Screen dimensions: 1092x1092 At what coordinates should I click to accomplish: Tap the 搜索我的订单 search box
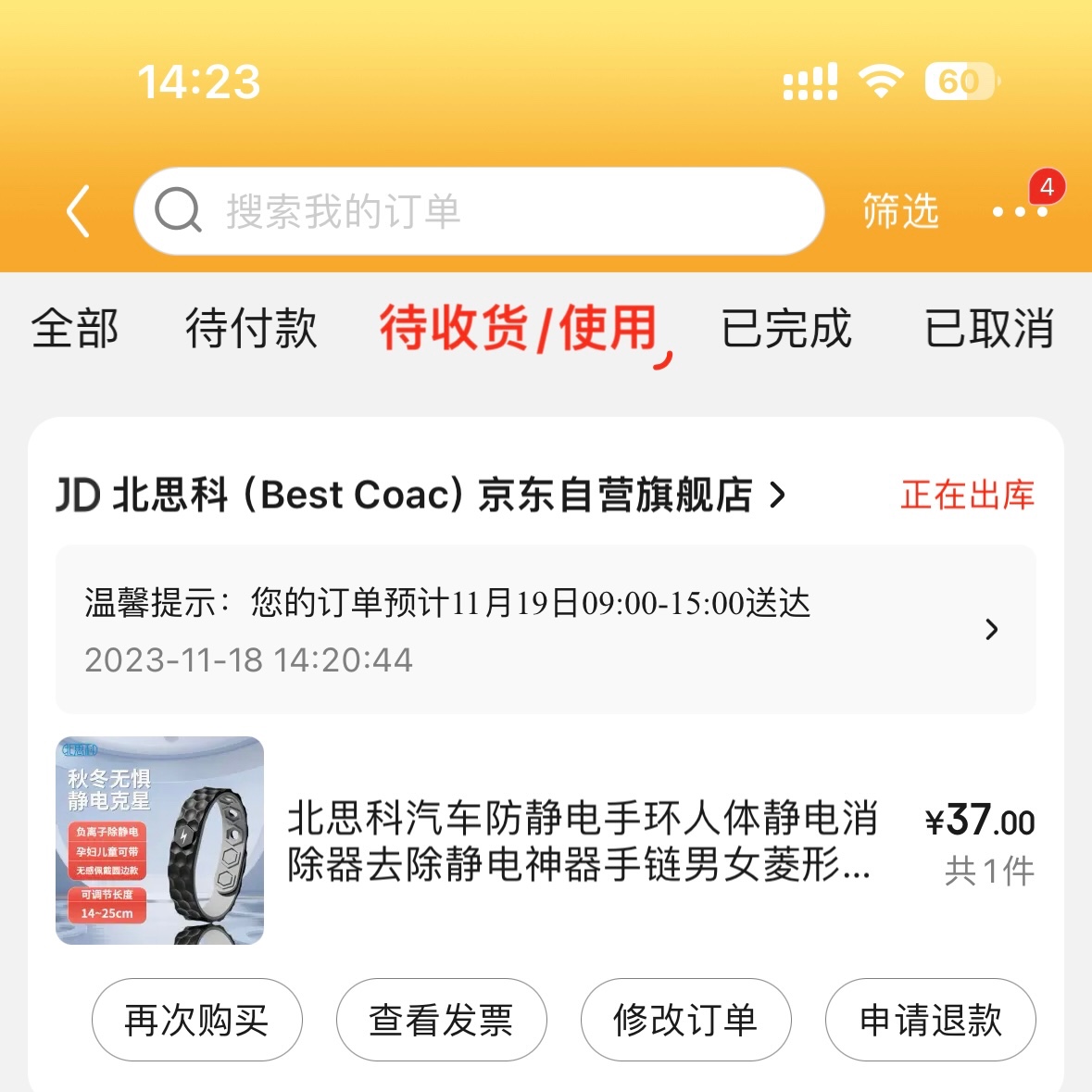478,211
